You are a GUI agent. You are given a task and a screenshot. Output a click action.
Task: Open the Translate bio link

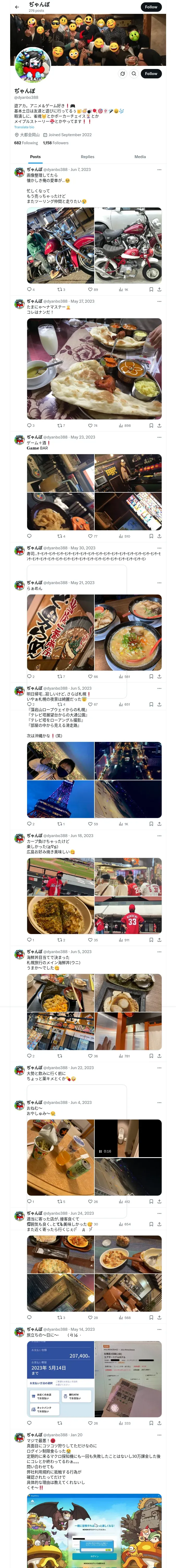coord(24,127)
